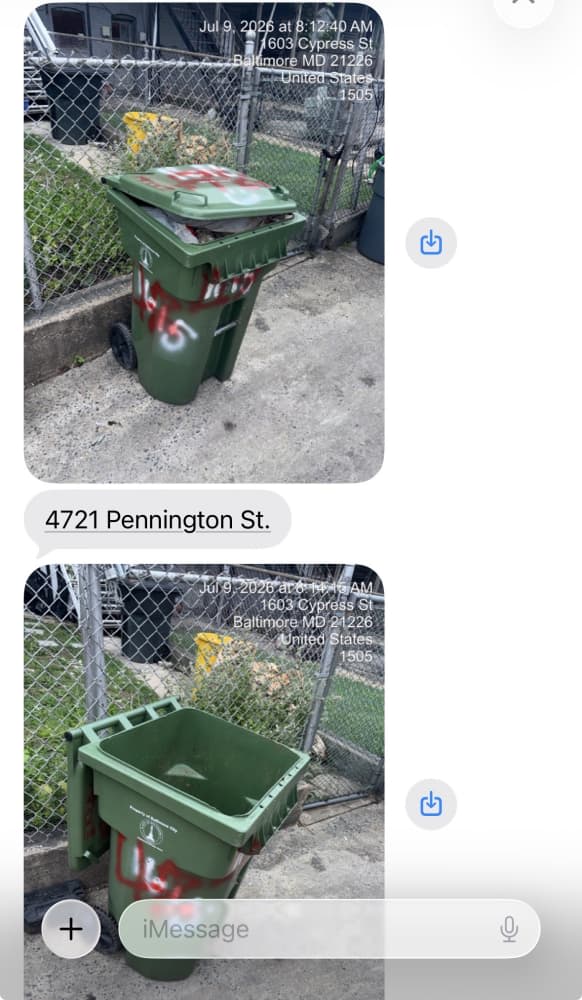The image size is (582, 1000).
Task: Open the second photo of the empty bin
Action: 204,727
